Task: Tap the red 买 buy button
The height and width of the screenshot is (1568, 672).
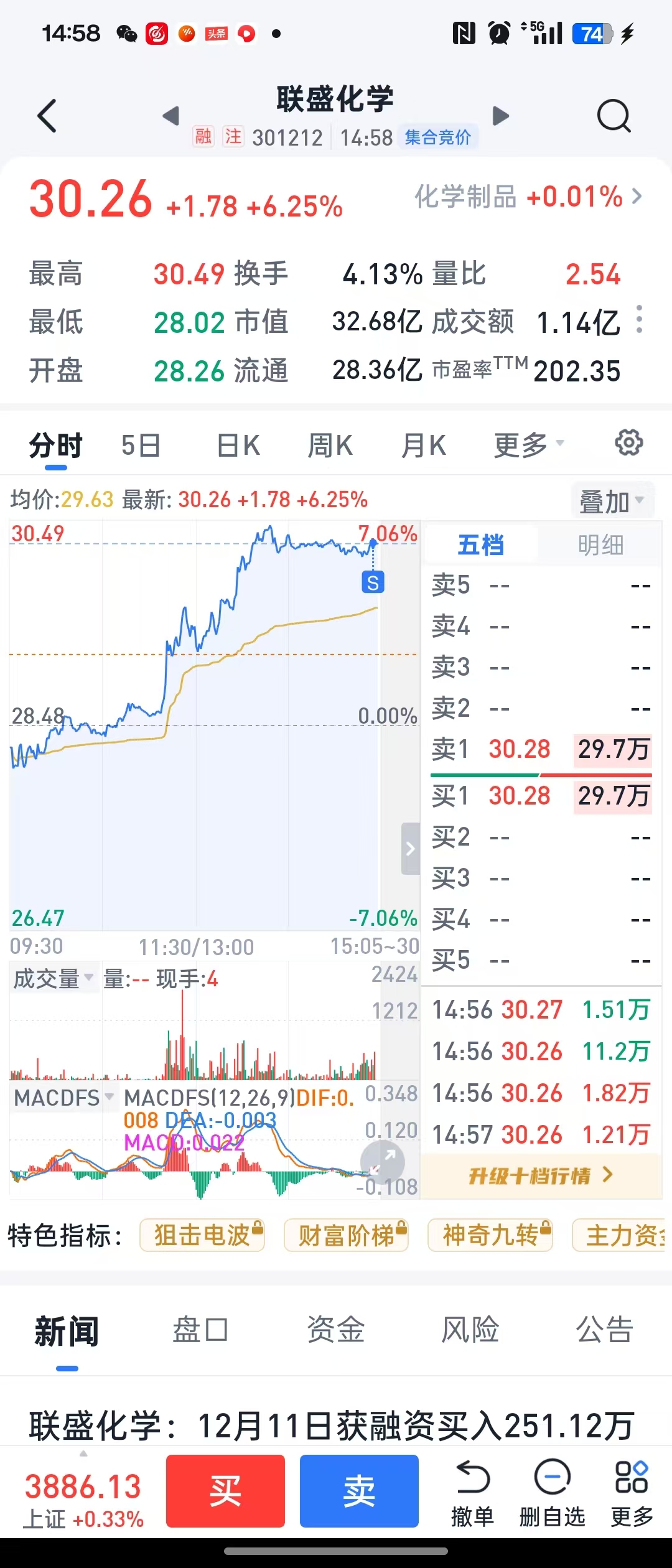Action: (x=225, y=1491)
